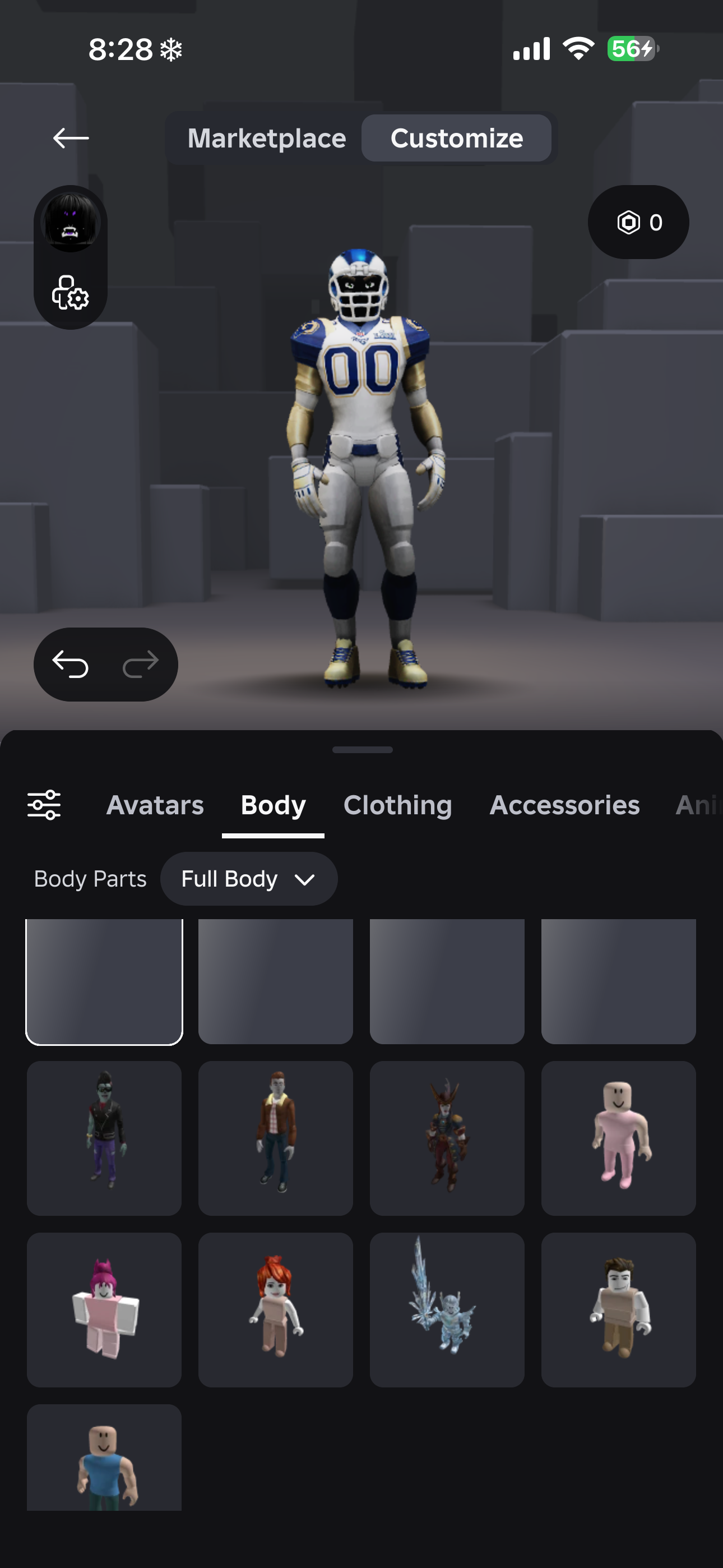This screenshot has width=723, height=1568.
Task: Switch to the Avatars category
Action: pyautogui.click(x=155, y=805)
